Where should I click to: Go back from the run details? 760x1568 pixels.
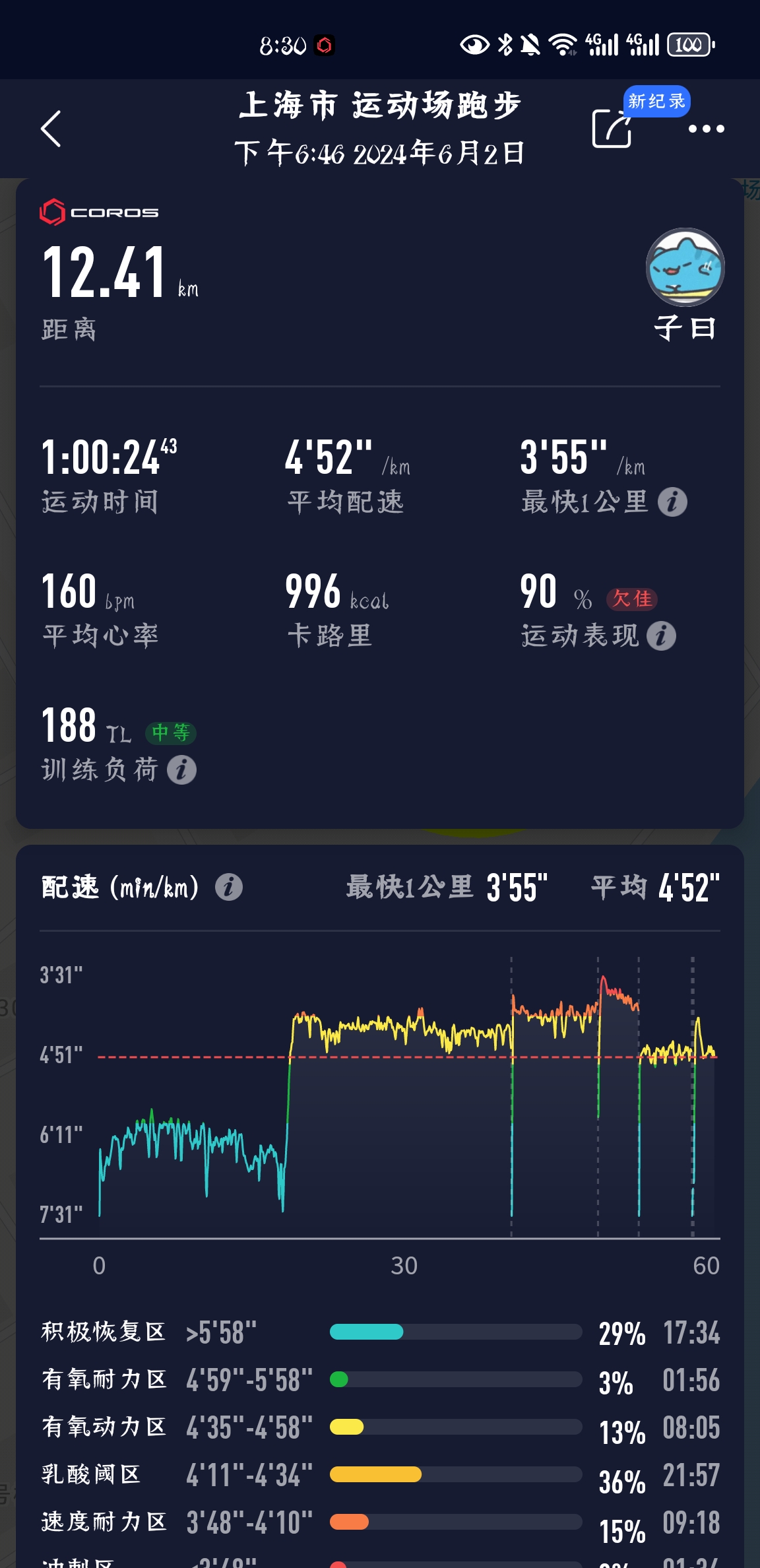51,128
